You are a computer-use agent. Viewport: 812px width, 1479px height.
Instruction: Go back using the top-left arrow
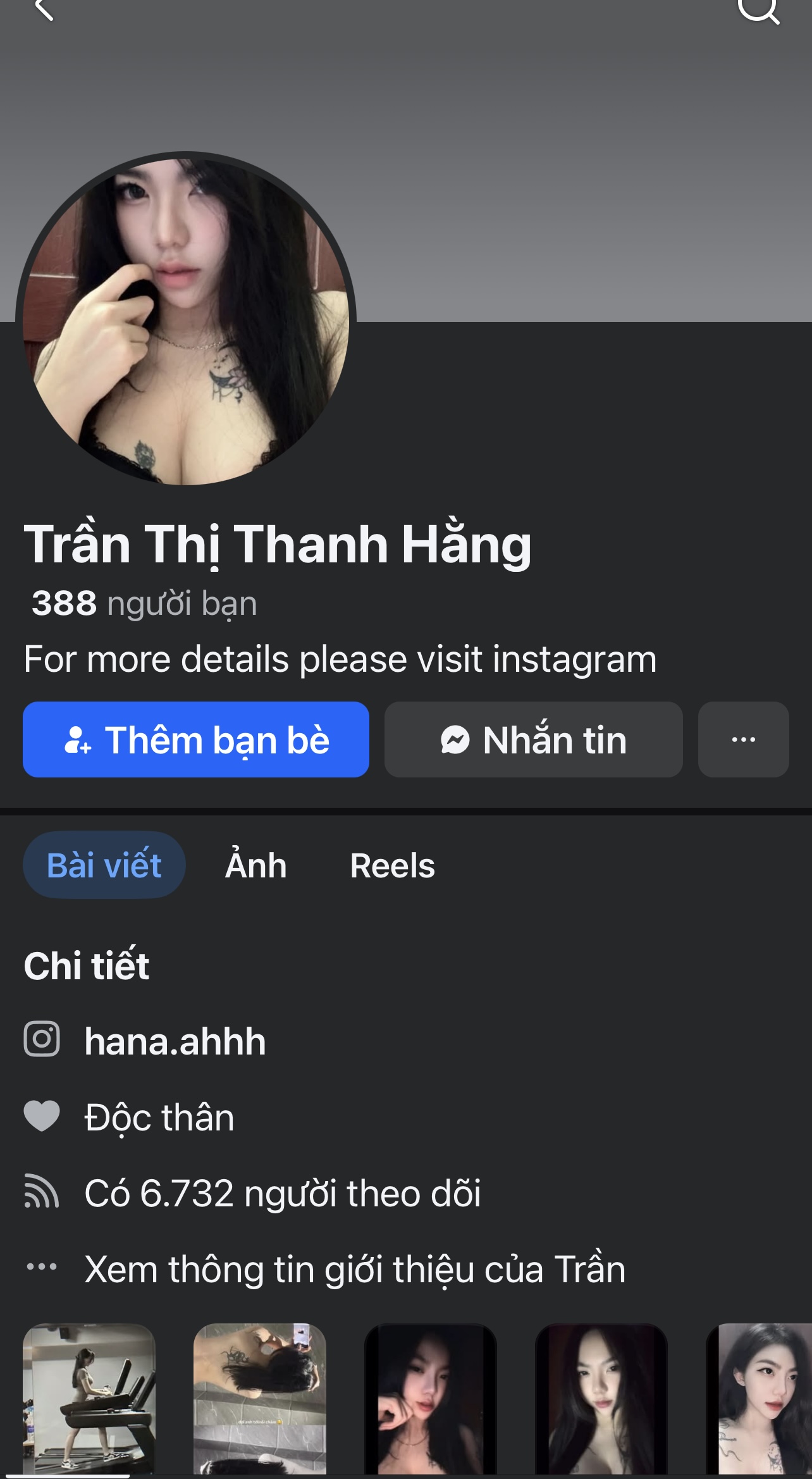[43, 9]
